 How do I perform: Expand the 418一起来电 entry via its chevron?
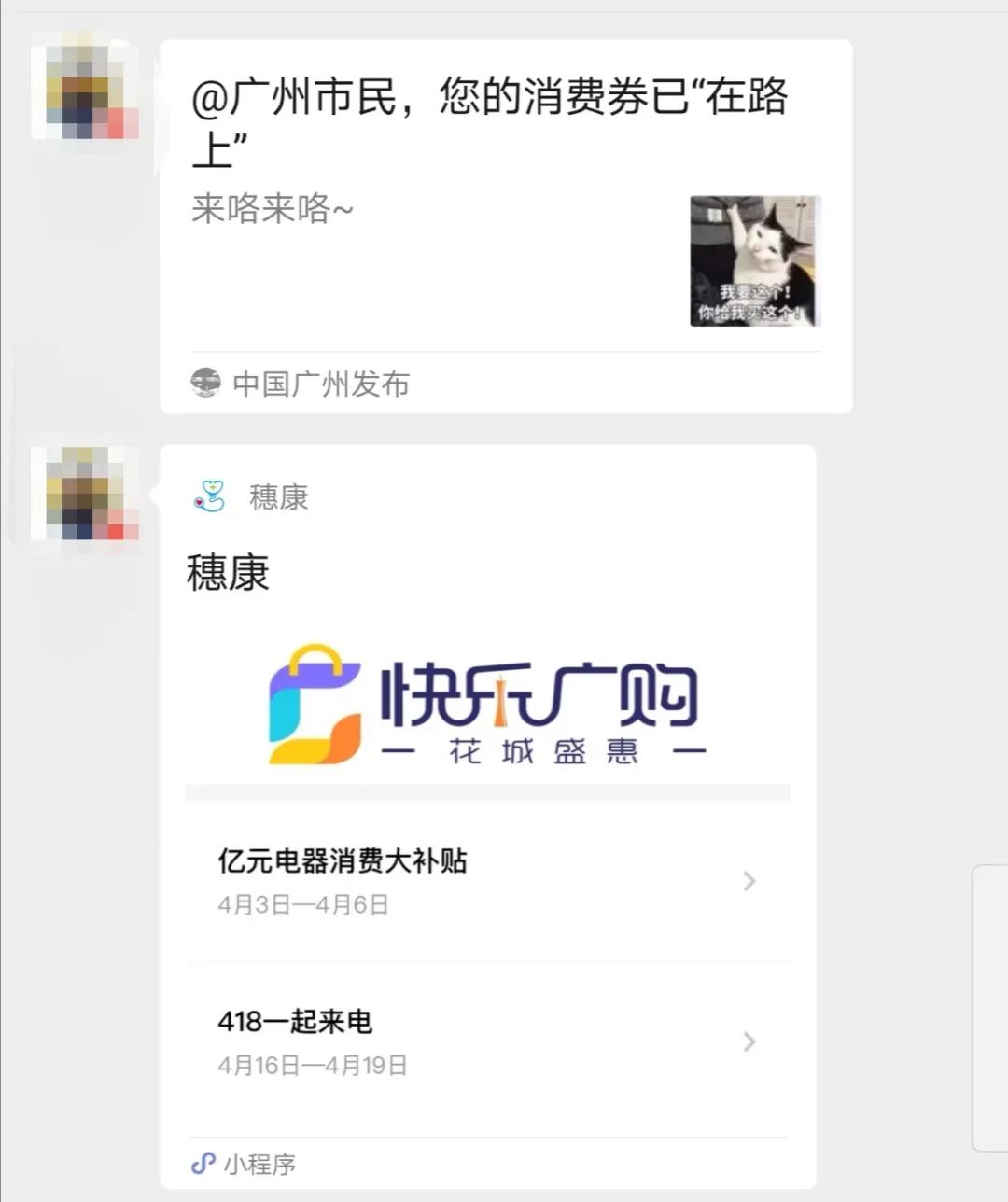click(x=749, y=1041)
